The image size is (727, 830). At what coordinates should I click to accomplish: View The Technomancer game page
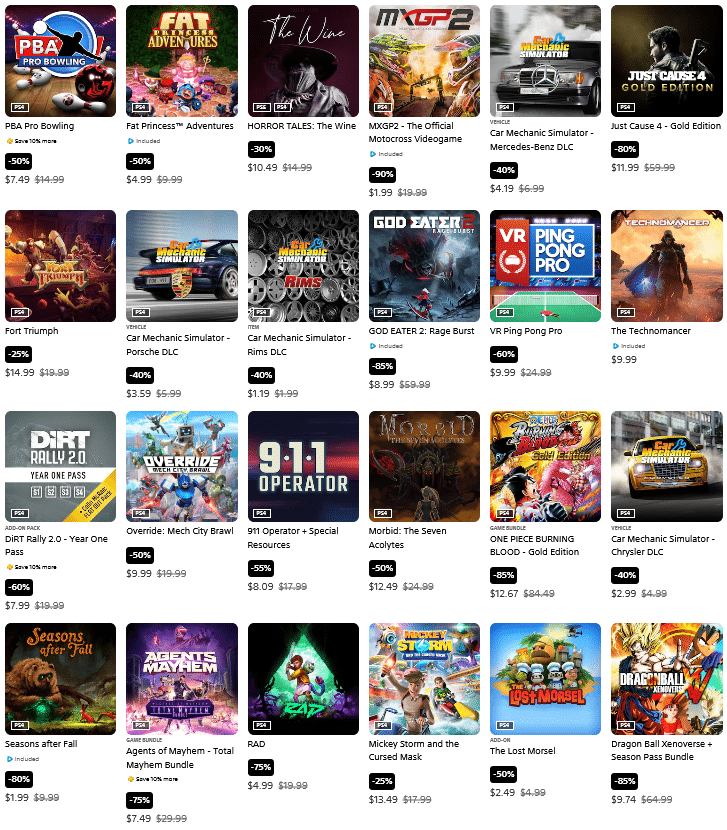pos(666,266)
